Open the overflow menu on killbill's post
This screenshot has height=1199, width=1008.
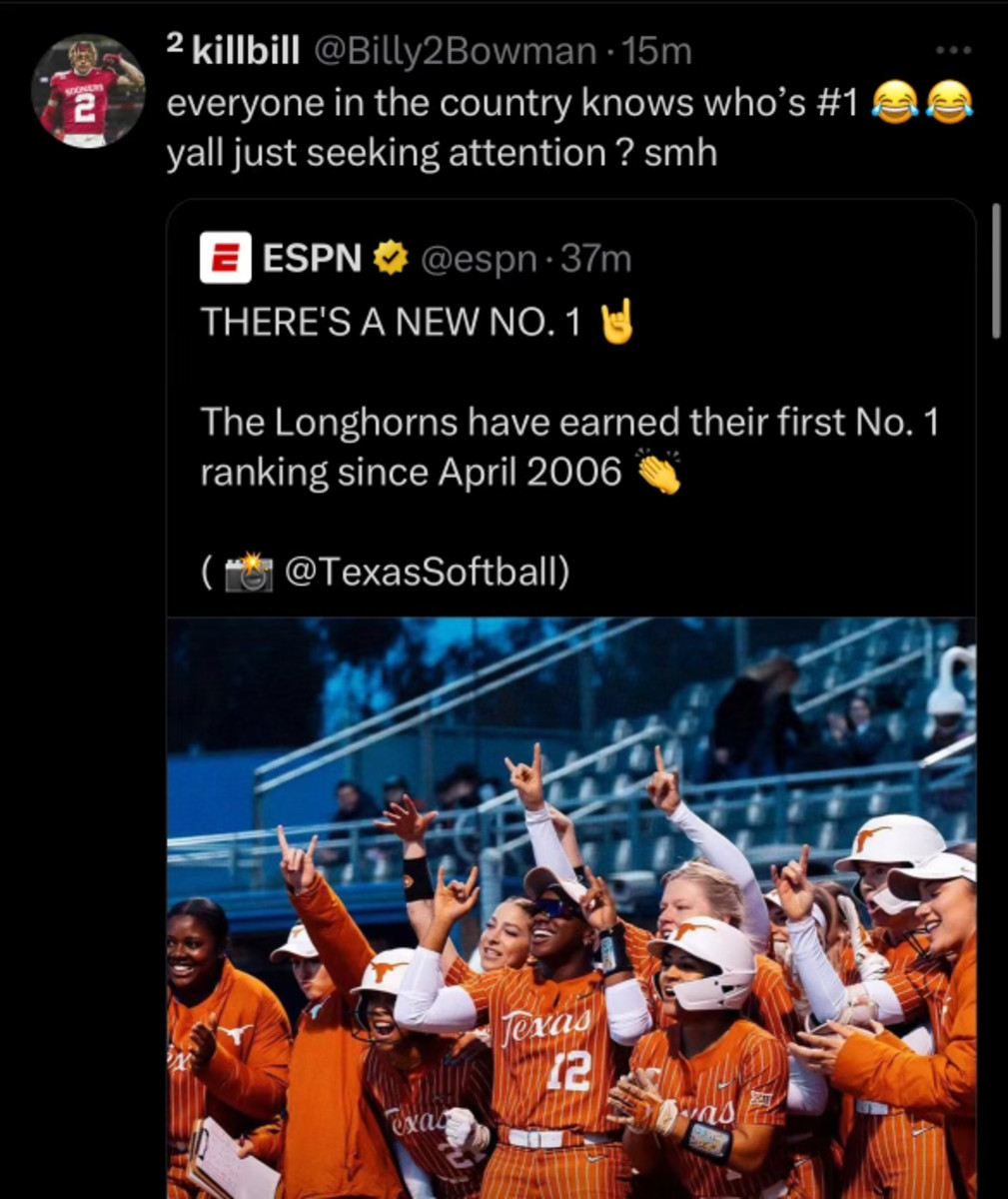click(x=953, y=51)
